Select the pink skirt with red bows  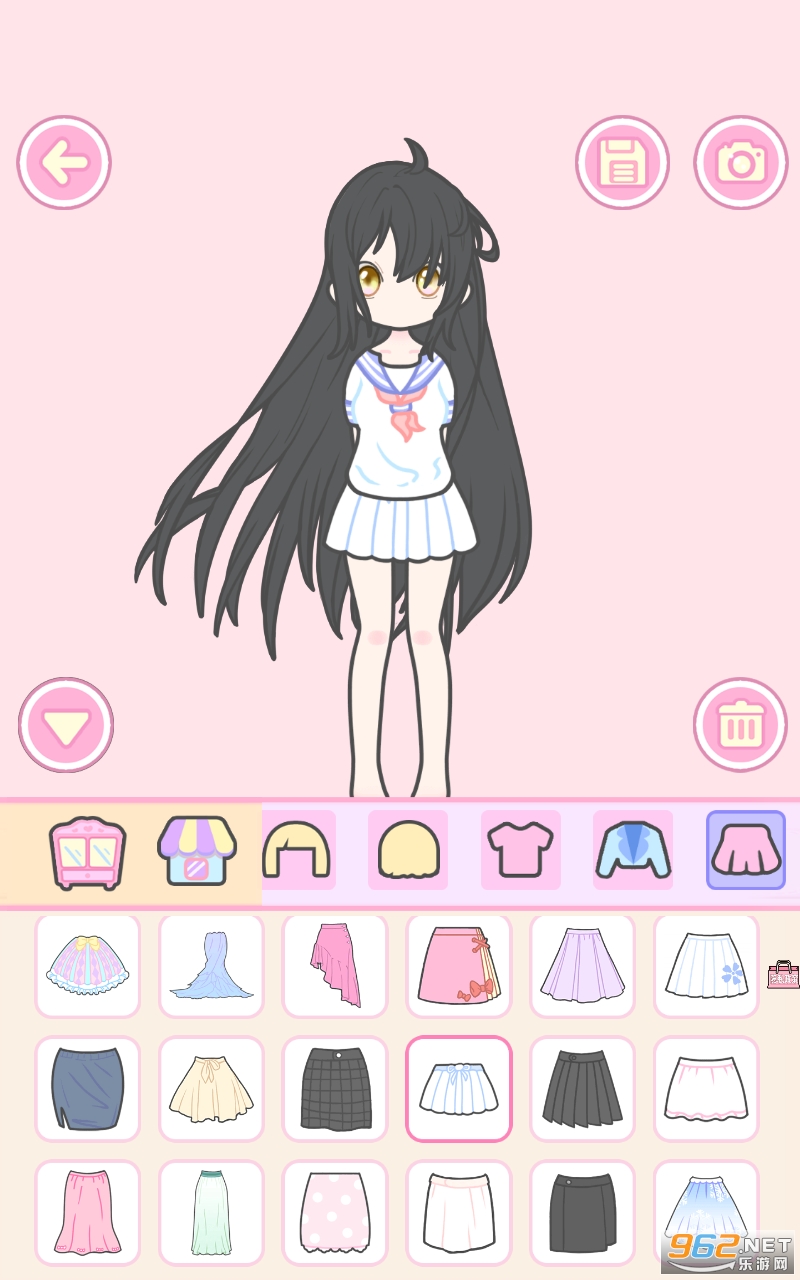point(459,966)
